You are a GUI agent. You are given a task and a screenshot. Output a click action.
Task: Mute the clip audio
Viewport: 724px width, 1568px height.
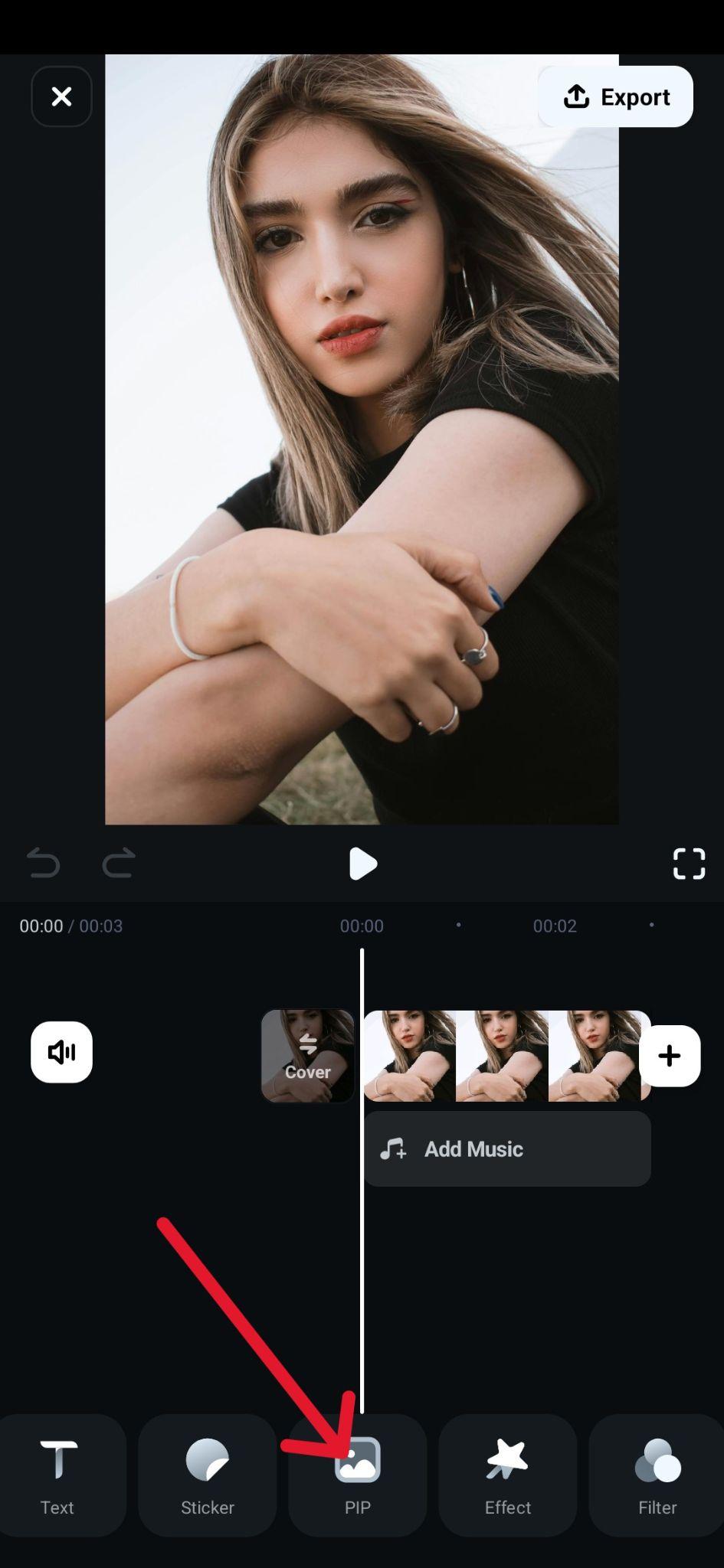pyautogui.click(x=61, y=1052)
